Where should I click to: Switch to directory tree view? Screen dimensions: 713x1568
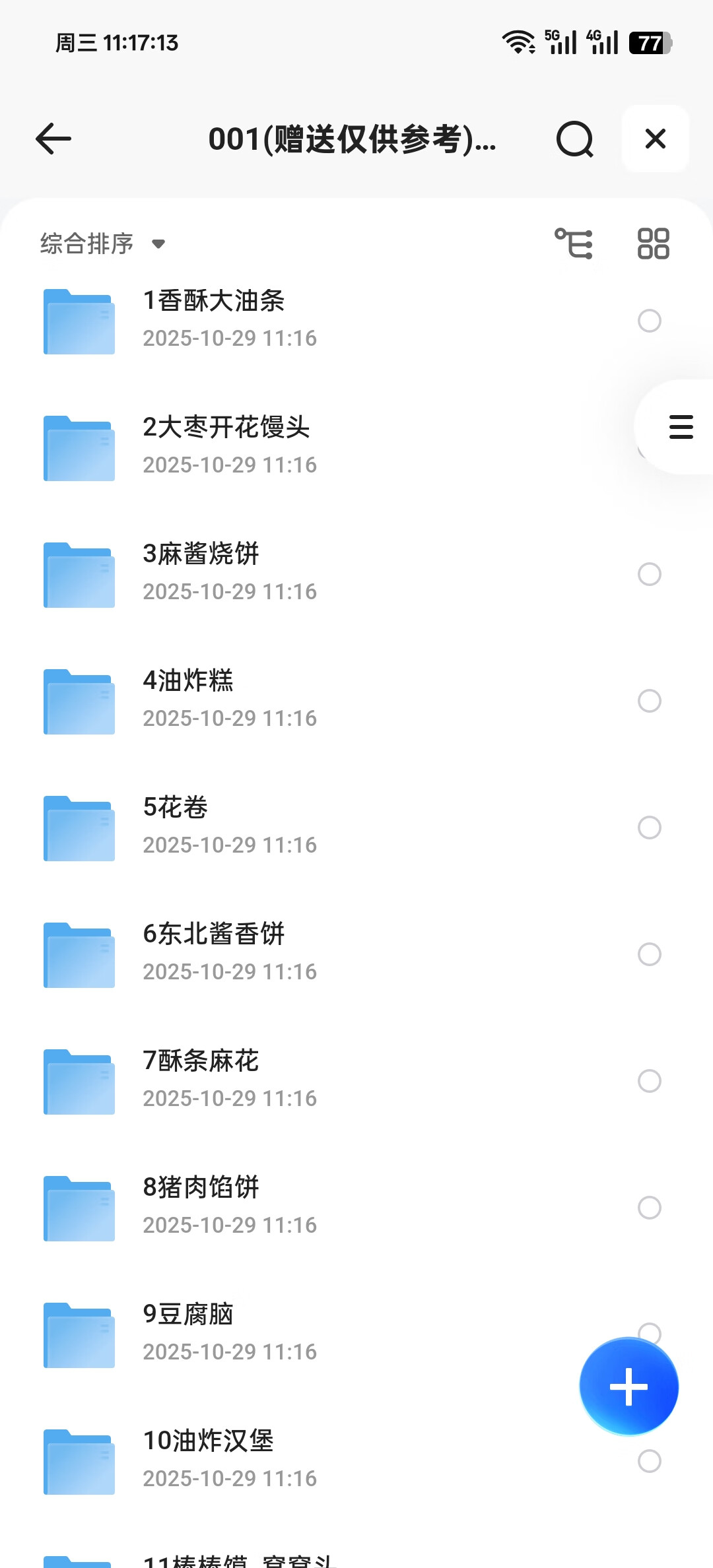(x=573, y=244)
